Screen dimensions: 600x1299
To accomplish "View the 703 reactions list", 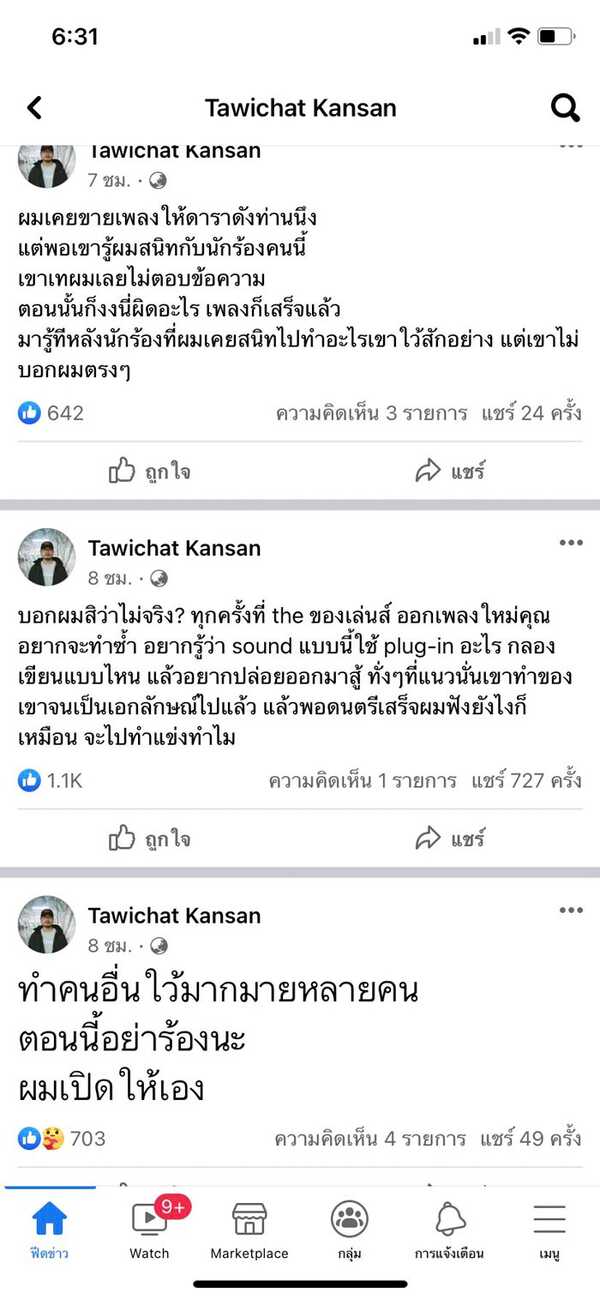I will pos(62,1138).
